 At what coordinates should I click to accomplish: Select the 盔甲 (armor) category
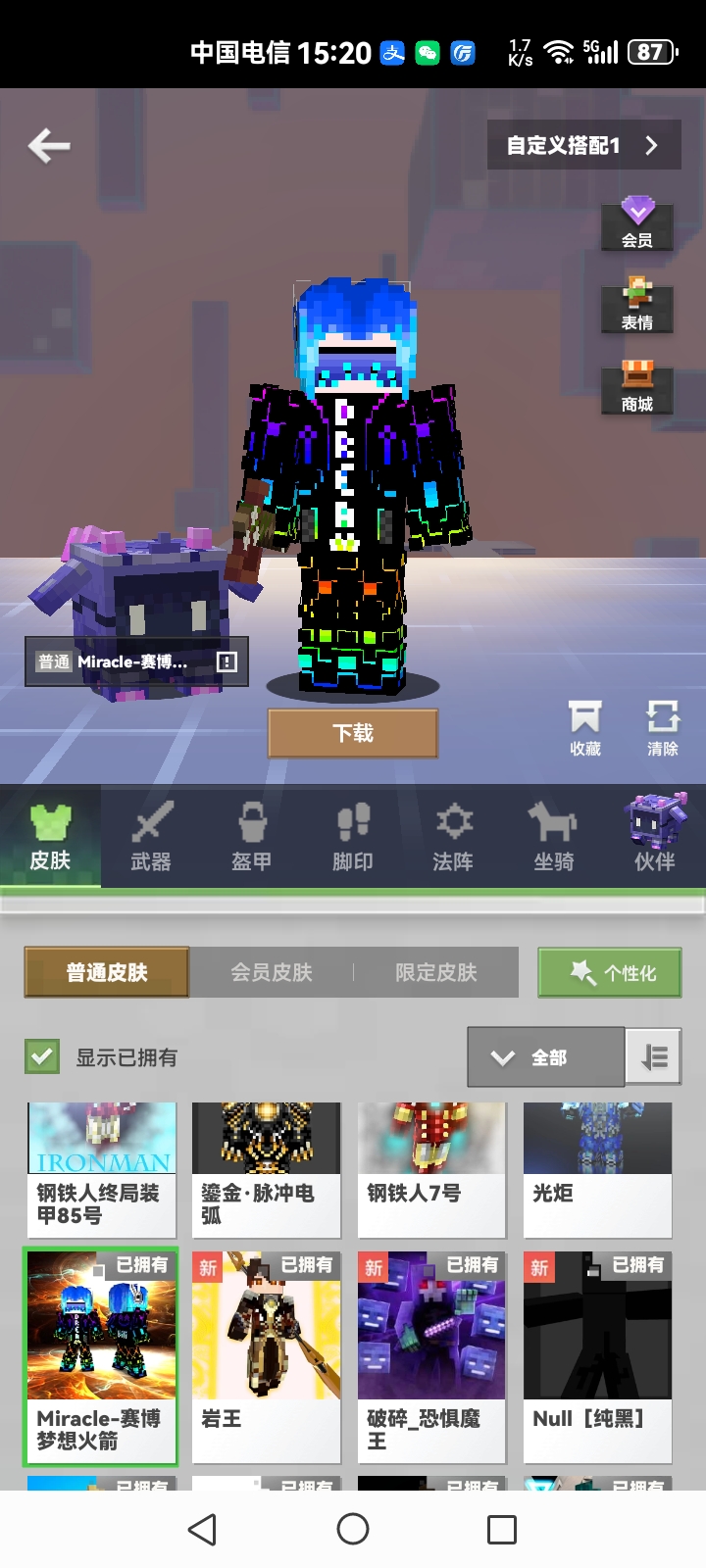(x=251, y=838)
